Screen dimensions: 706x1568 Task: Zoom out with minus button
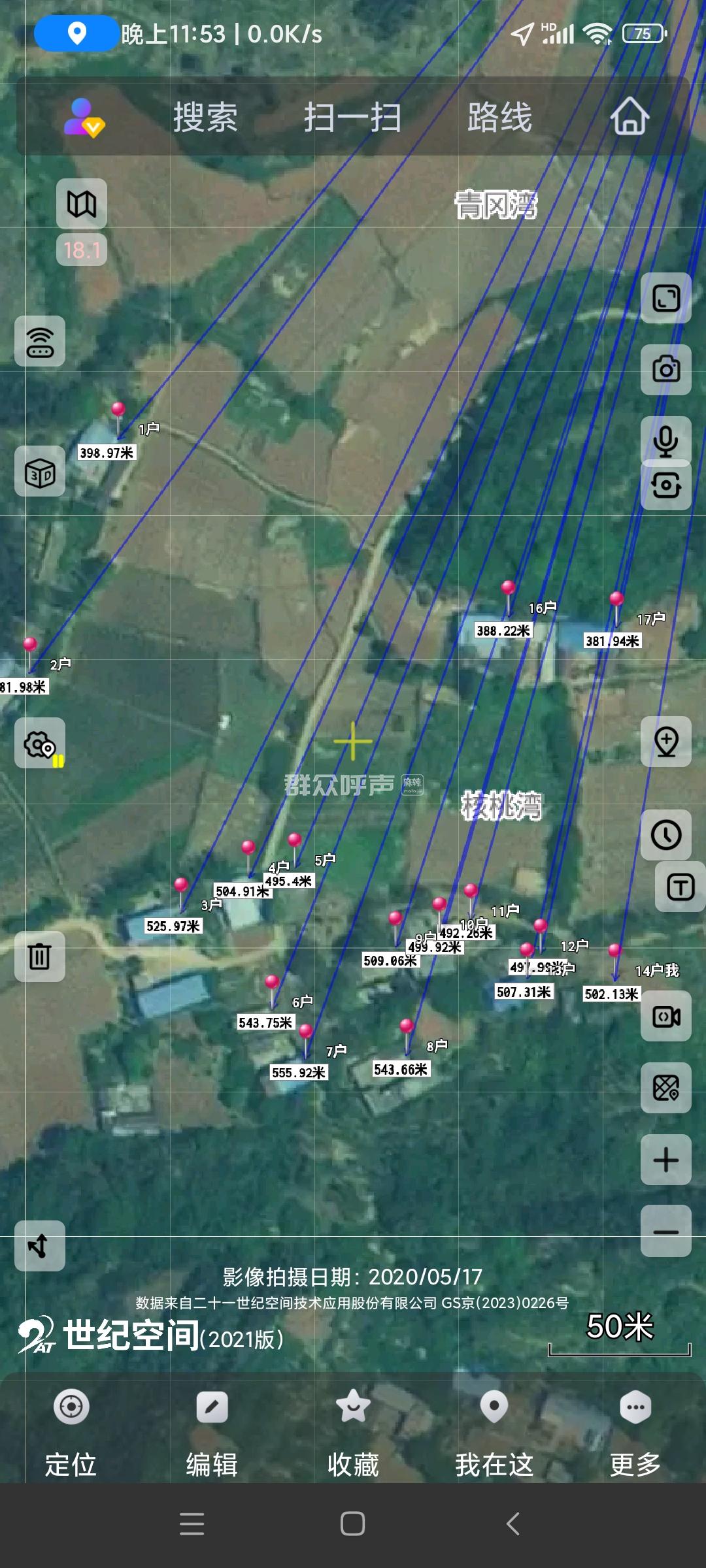coord(666,1232)
